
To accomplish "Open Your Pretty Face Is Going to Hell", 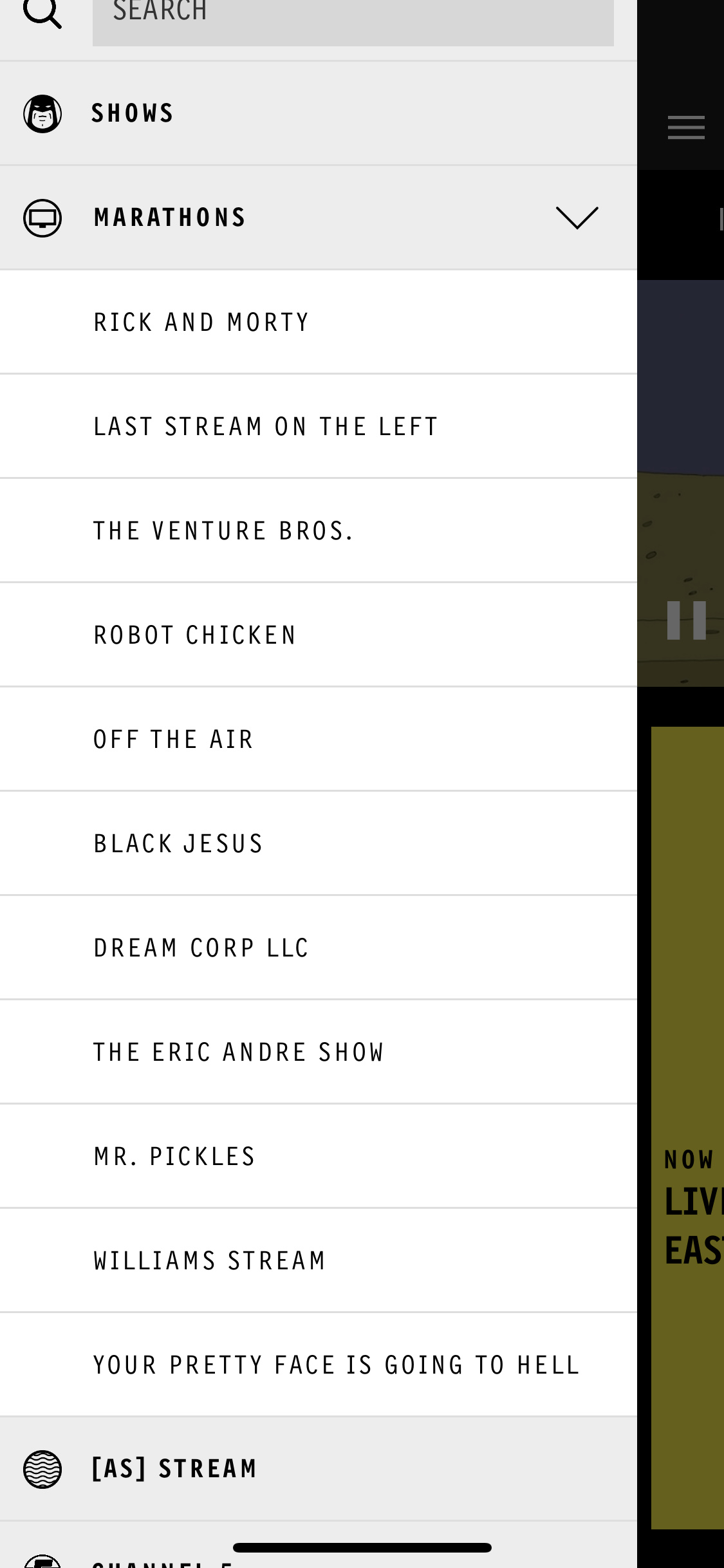I will [x=336, y=1365].
